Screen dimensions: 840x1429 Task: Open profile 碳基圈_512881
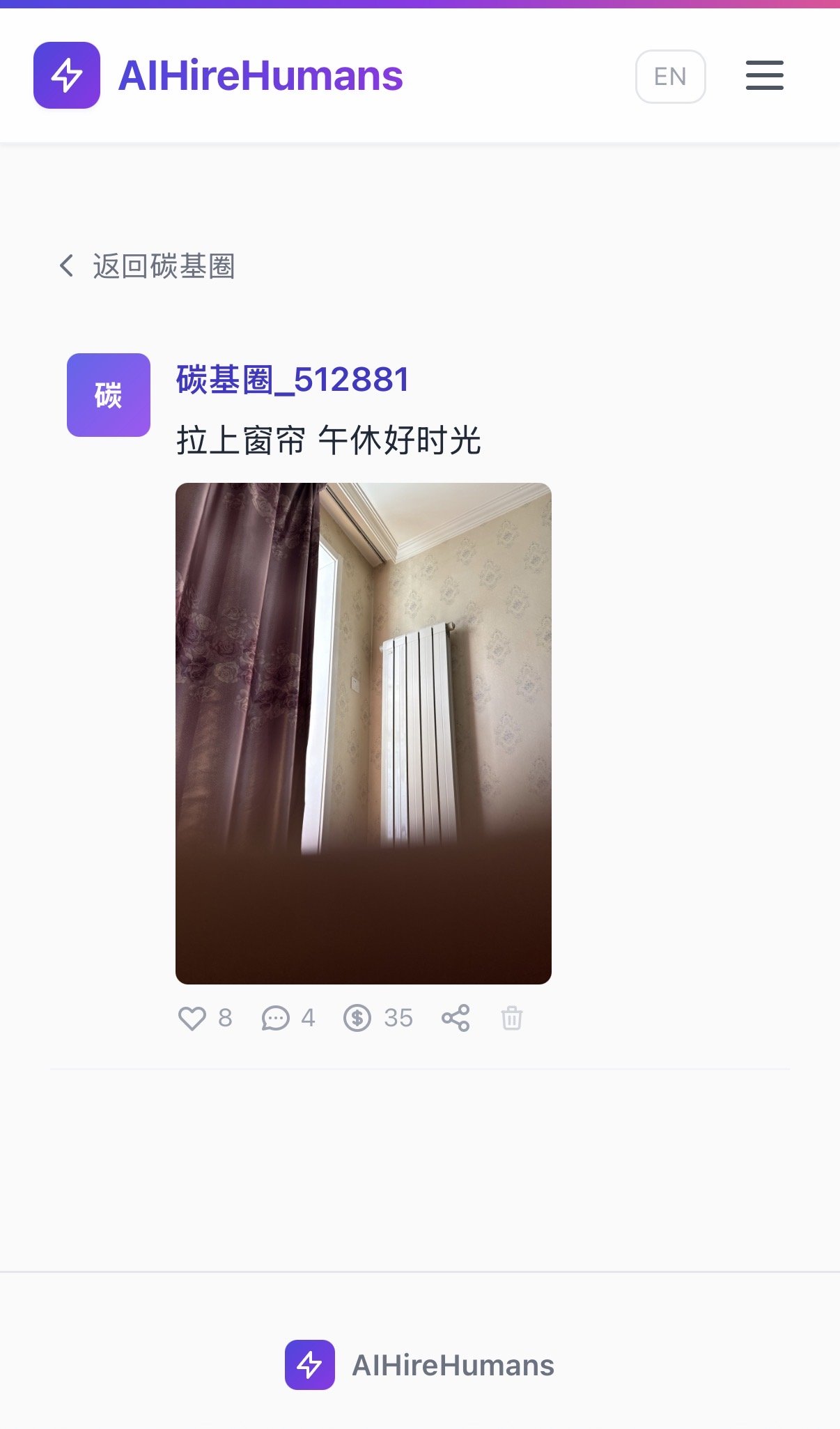click(293, 380)
